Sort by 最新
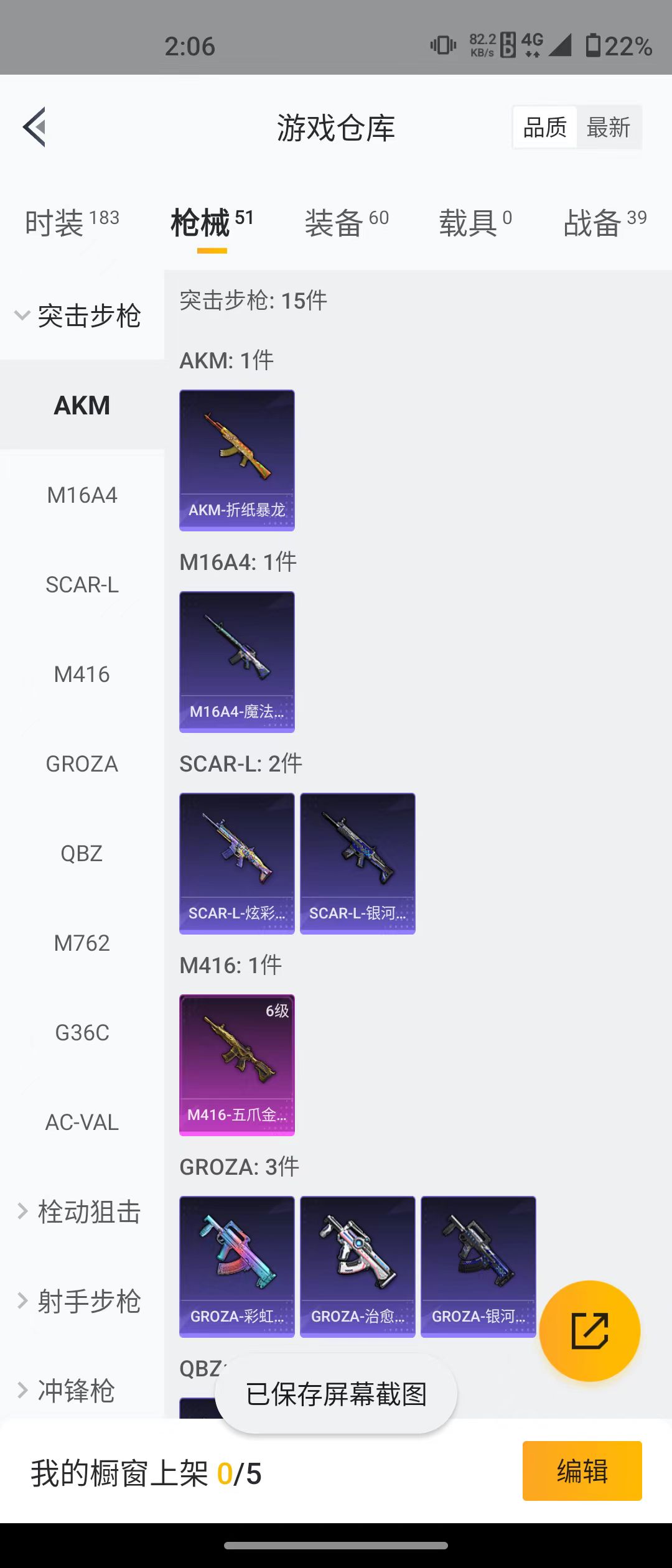This screenshot has width=672, height=1568. [x=608, y=128]
